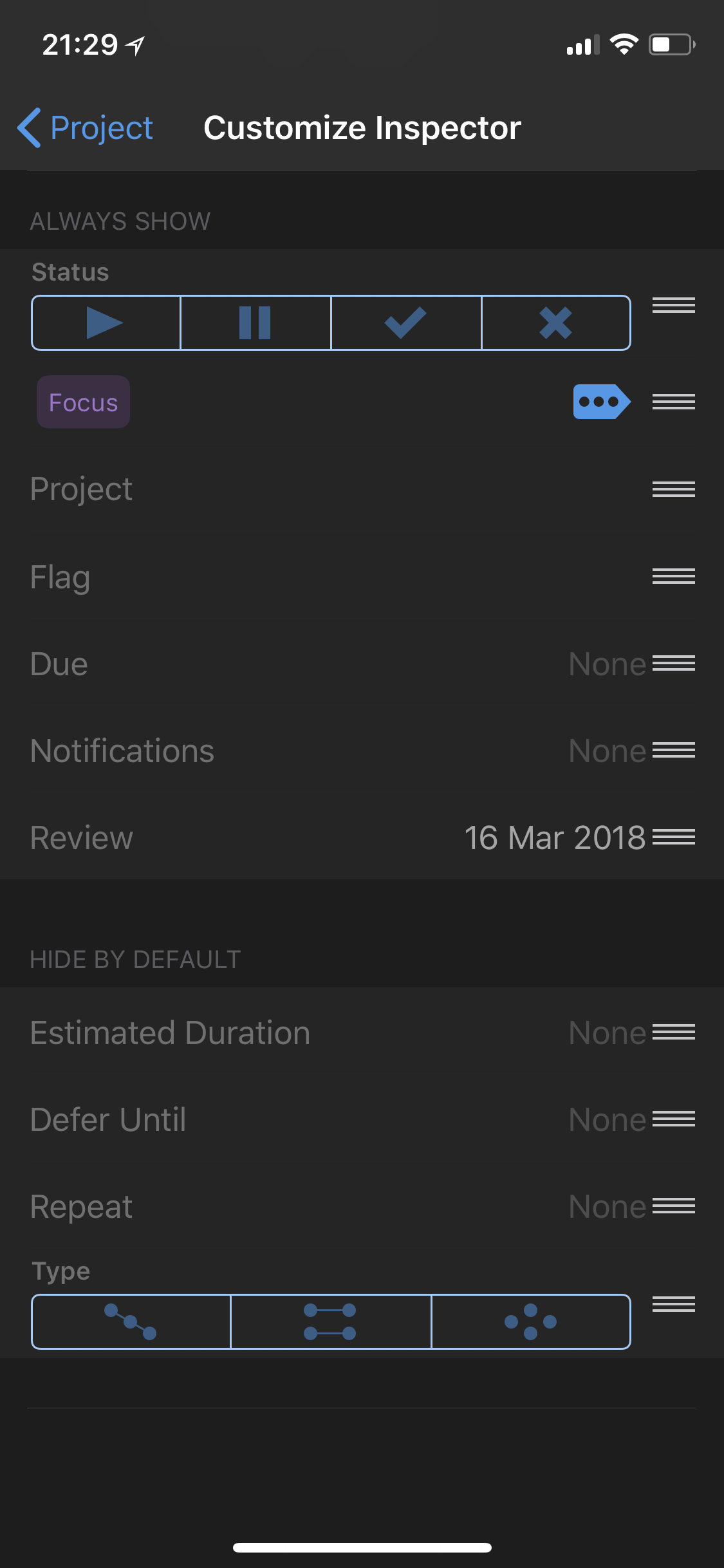Tap the Project row
This screenshot has height=1568, width=724.
click(x=322, y=489)
